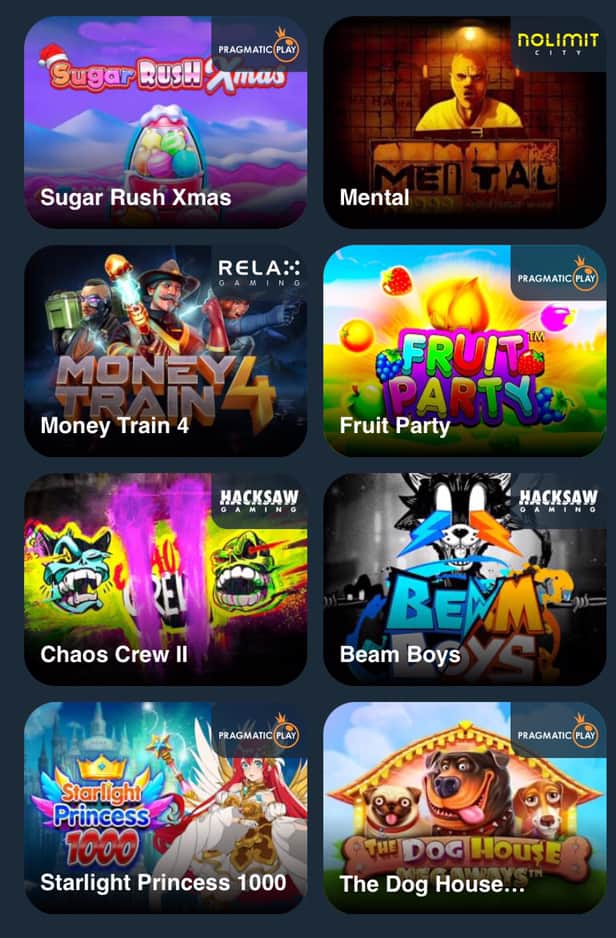This screenshot has width=616, height=938.
Task: Tap the Chaos Crew II game card
Action: coord(165,578)
